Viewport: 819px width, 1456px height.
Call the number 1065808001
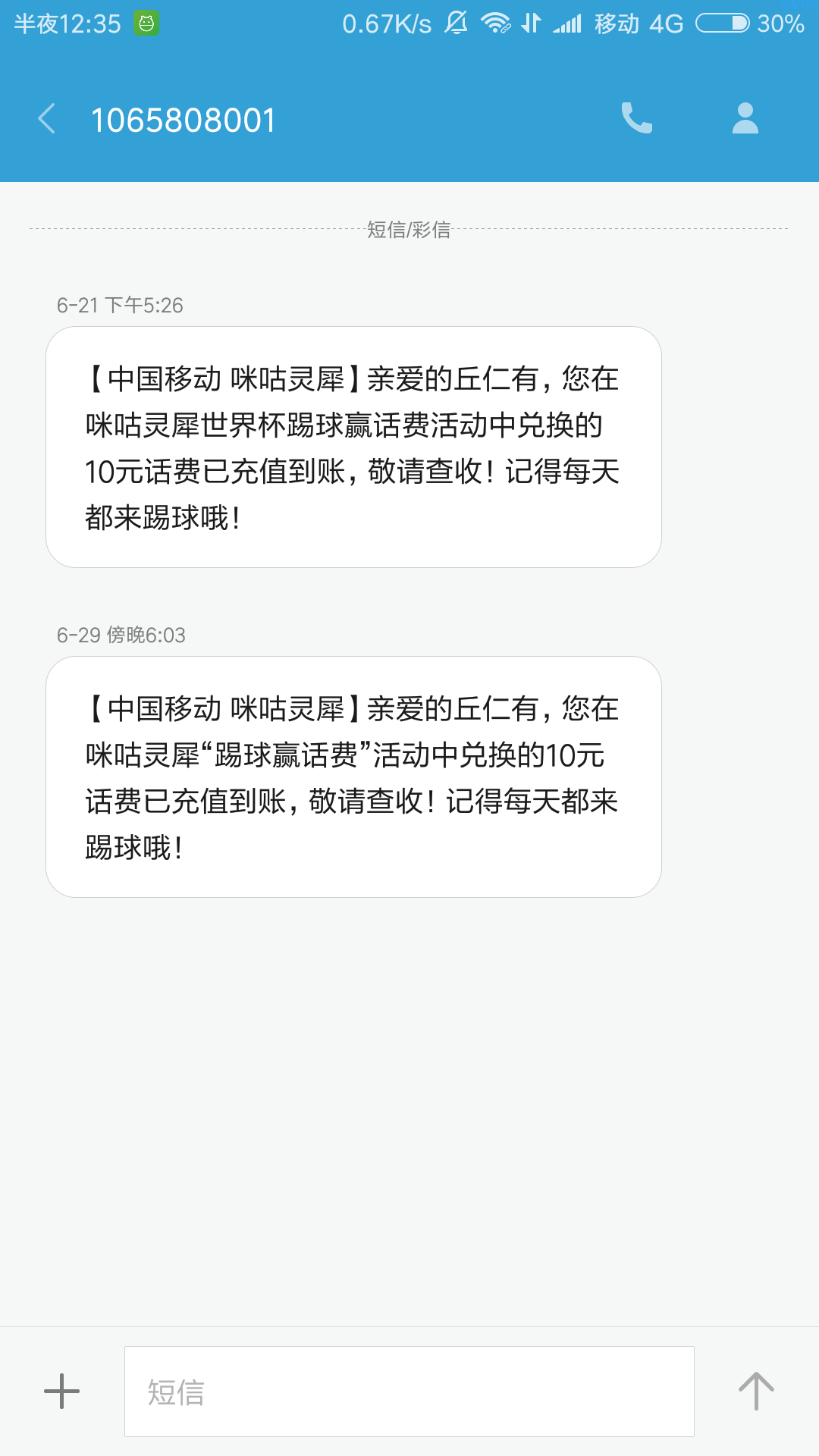click(x=636, y=118)
